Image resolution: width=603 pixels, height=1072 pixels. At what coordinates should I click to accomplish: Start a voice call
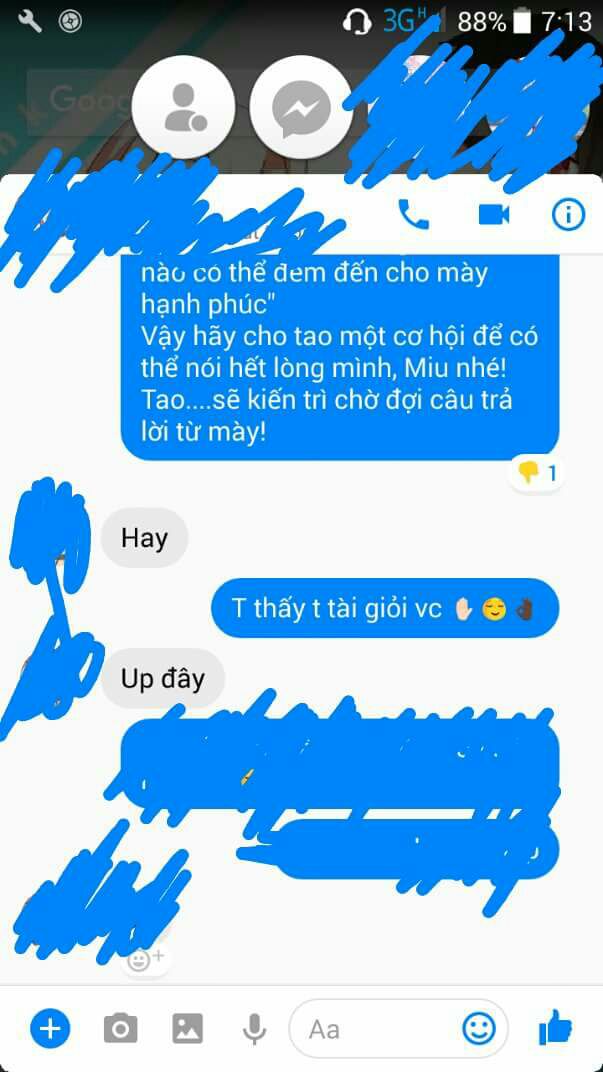(413, 215)
